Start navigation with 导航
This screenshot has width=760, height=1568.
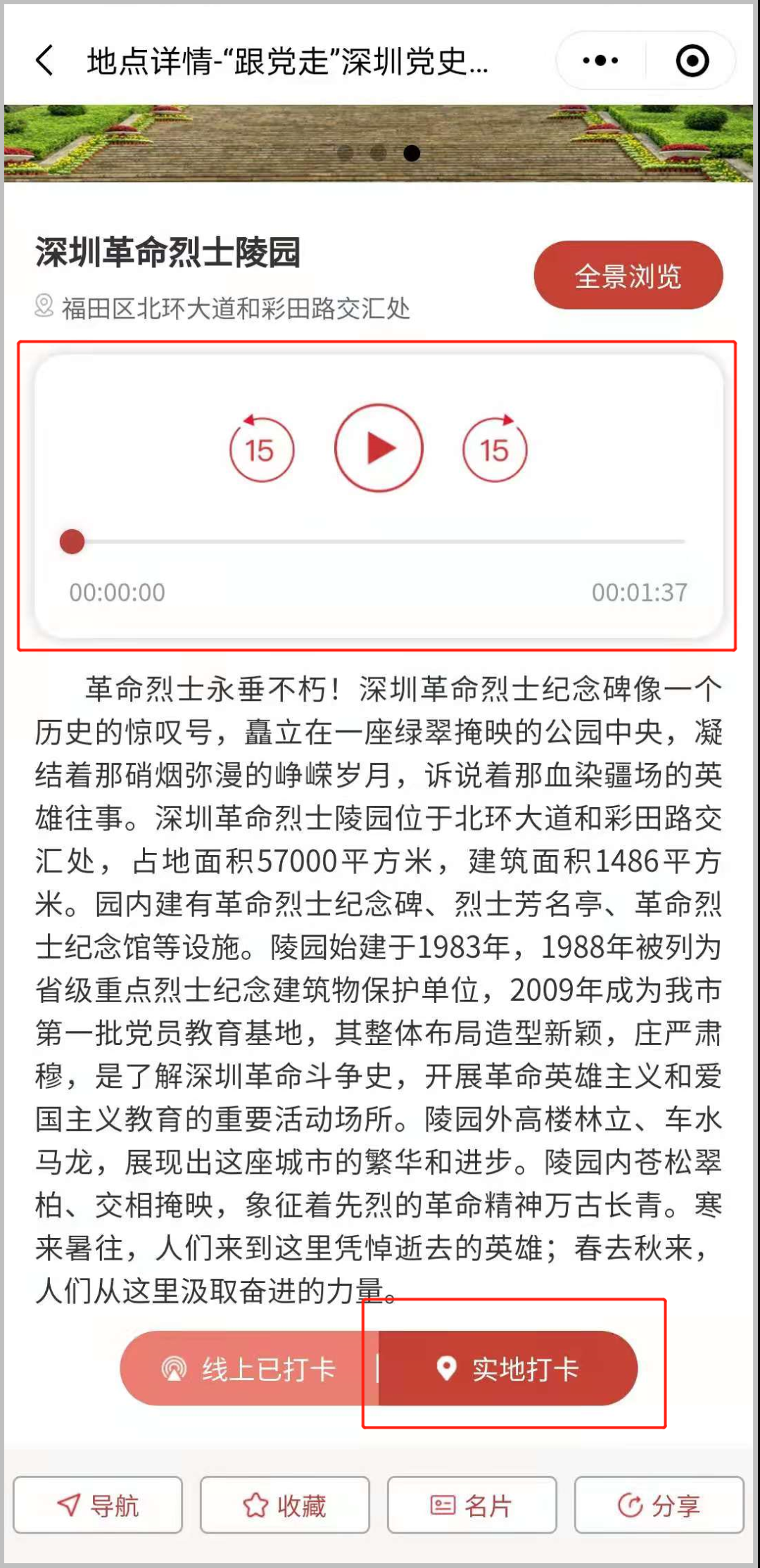point(98,1505)
